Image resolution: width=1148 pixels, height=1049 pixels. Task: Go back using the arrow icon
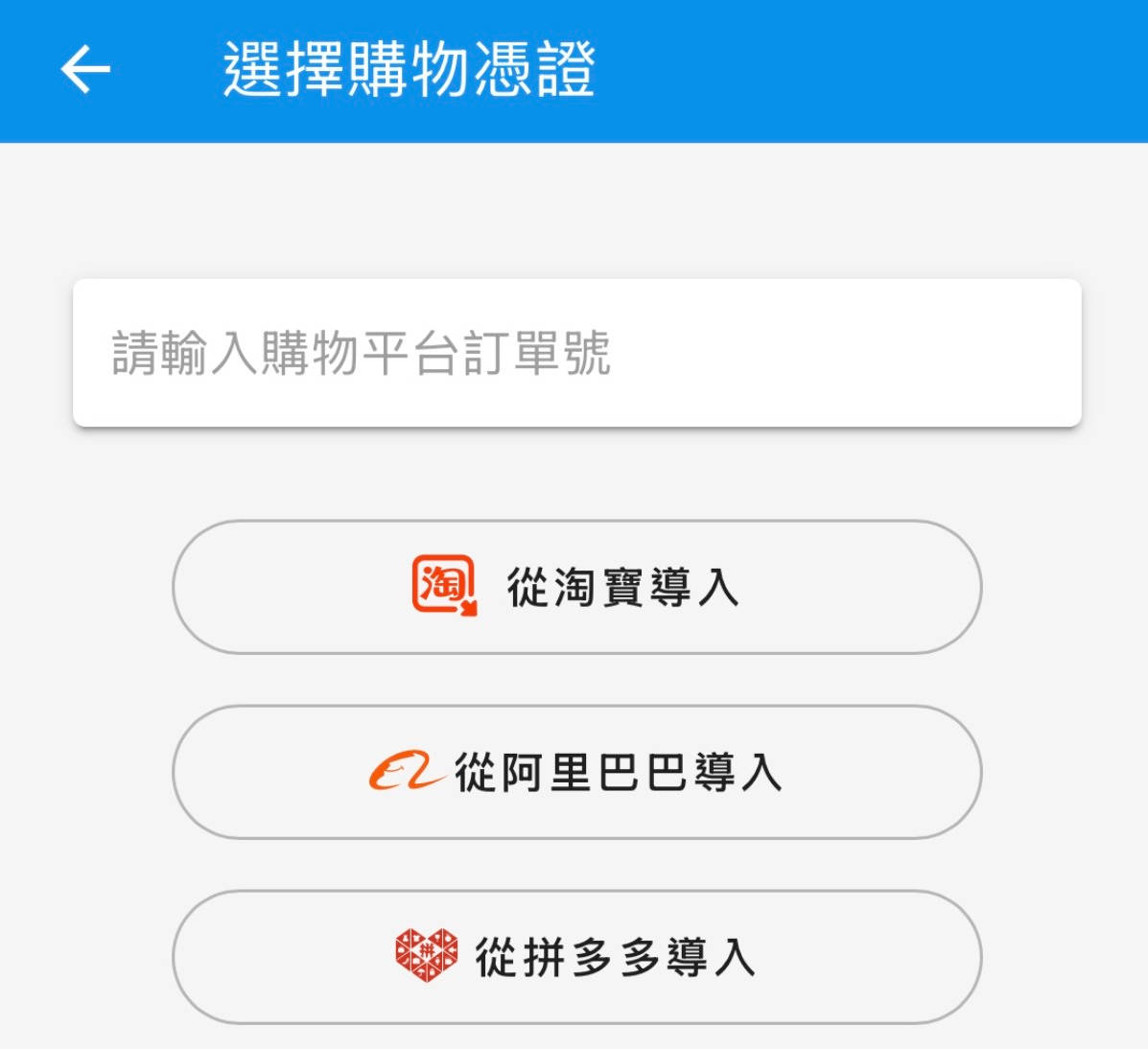click(85, 70)
